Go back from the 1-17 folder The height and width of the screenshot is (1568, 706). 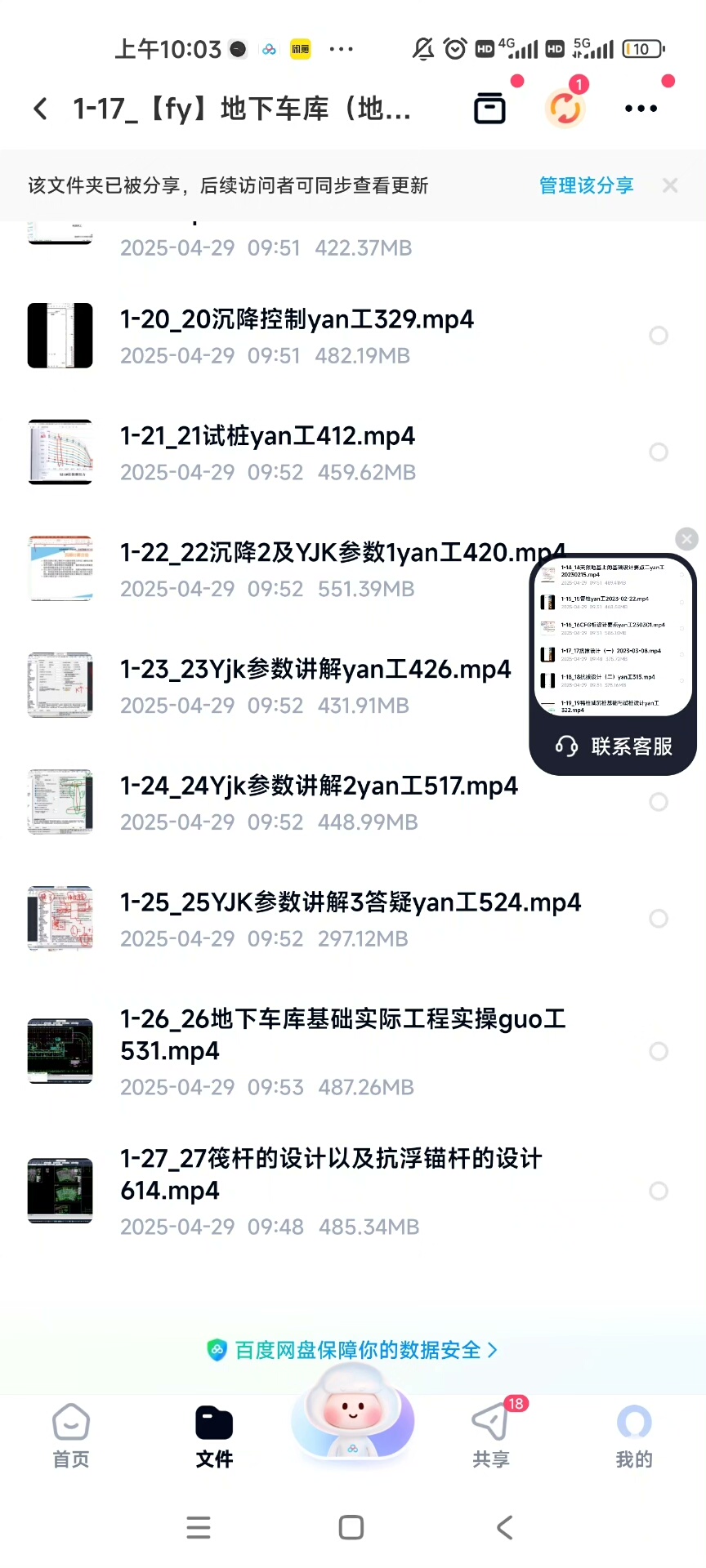(x=40, y=109)
